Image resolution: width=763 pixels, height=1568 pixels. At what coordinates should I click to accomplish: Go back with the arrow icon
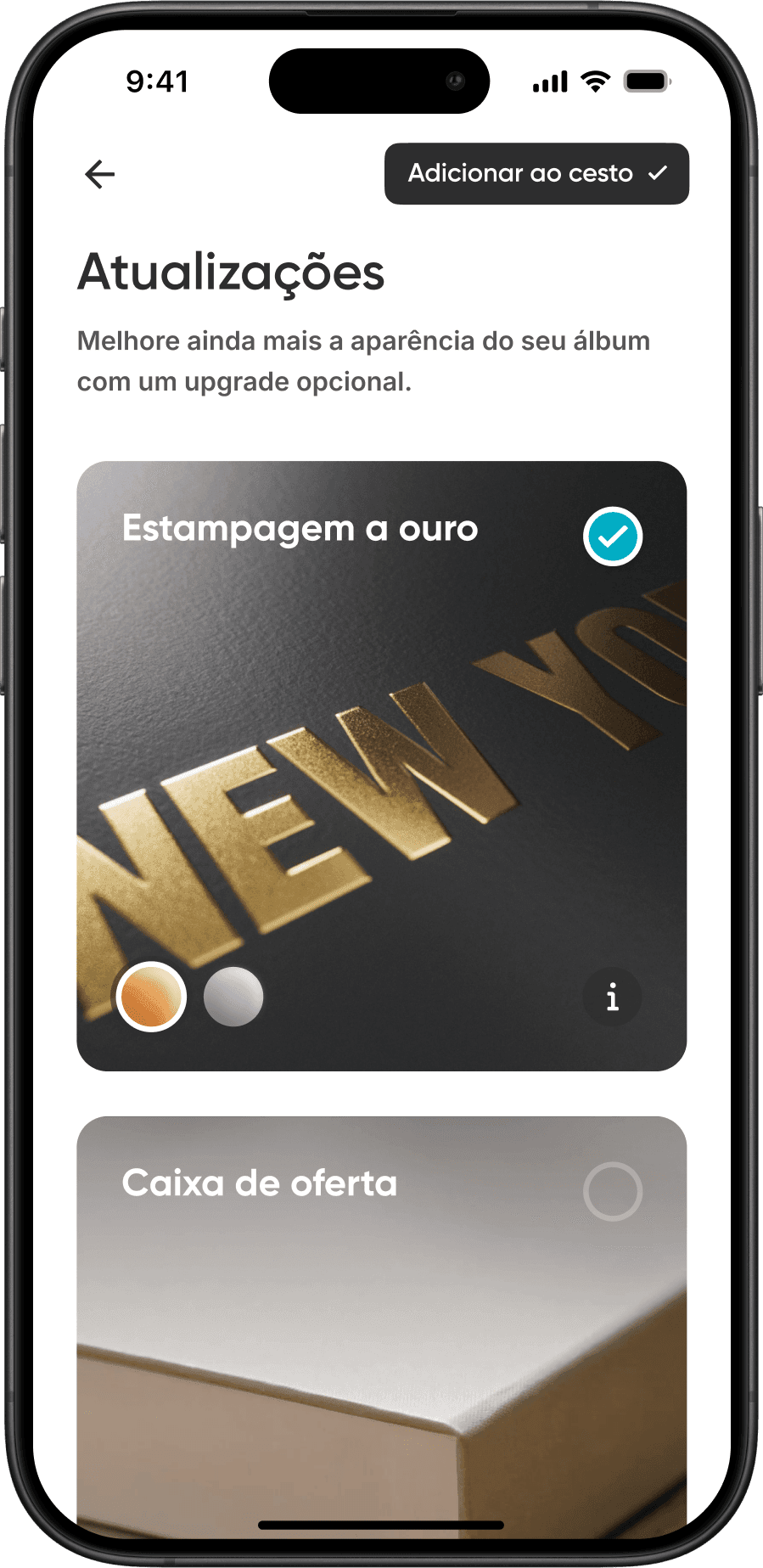[100, 174]
